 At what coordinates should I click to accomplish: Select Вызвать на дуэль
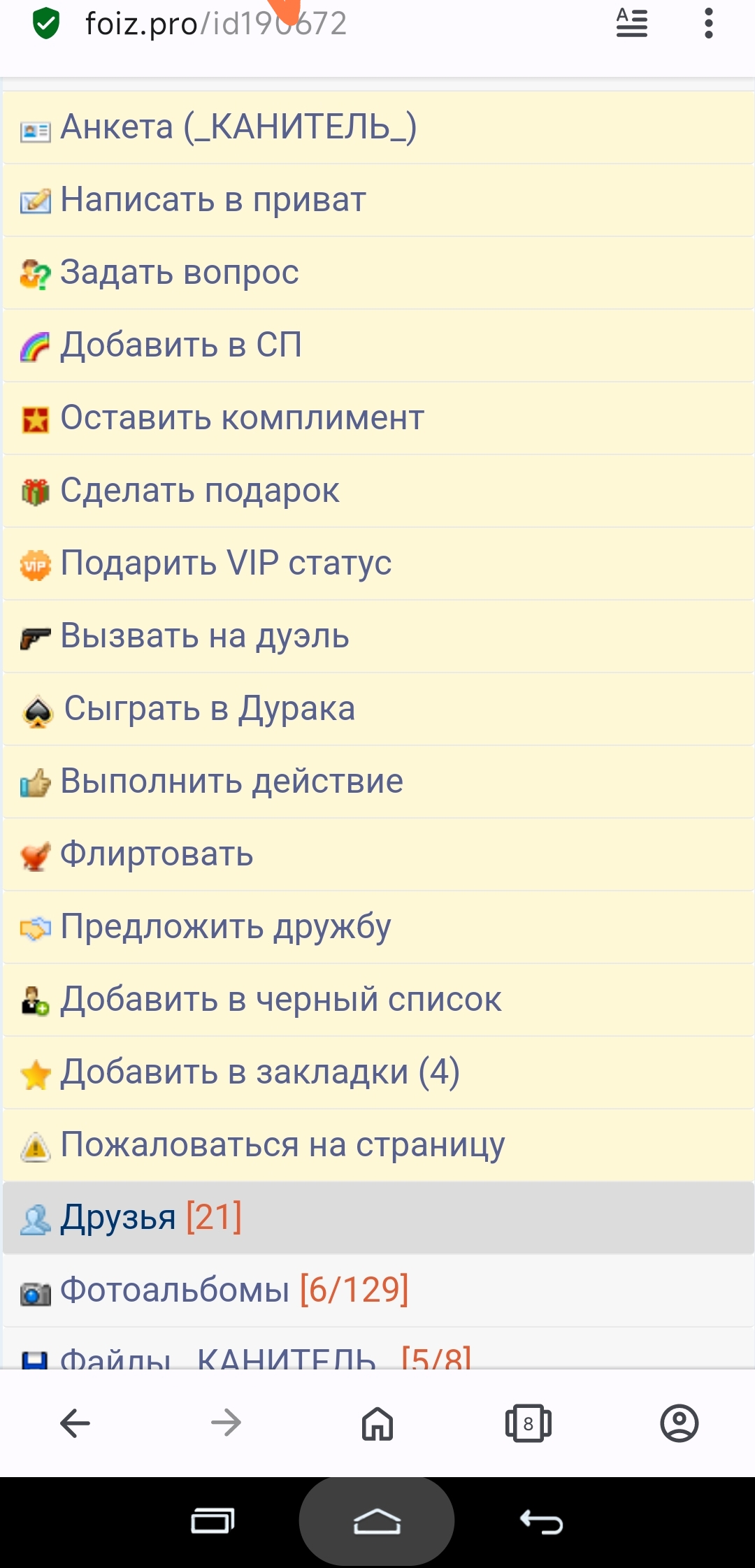click(x=204, y=636)
